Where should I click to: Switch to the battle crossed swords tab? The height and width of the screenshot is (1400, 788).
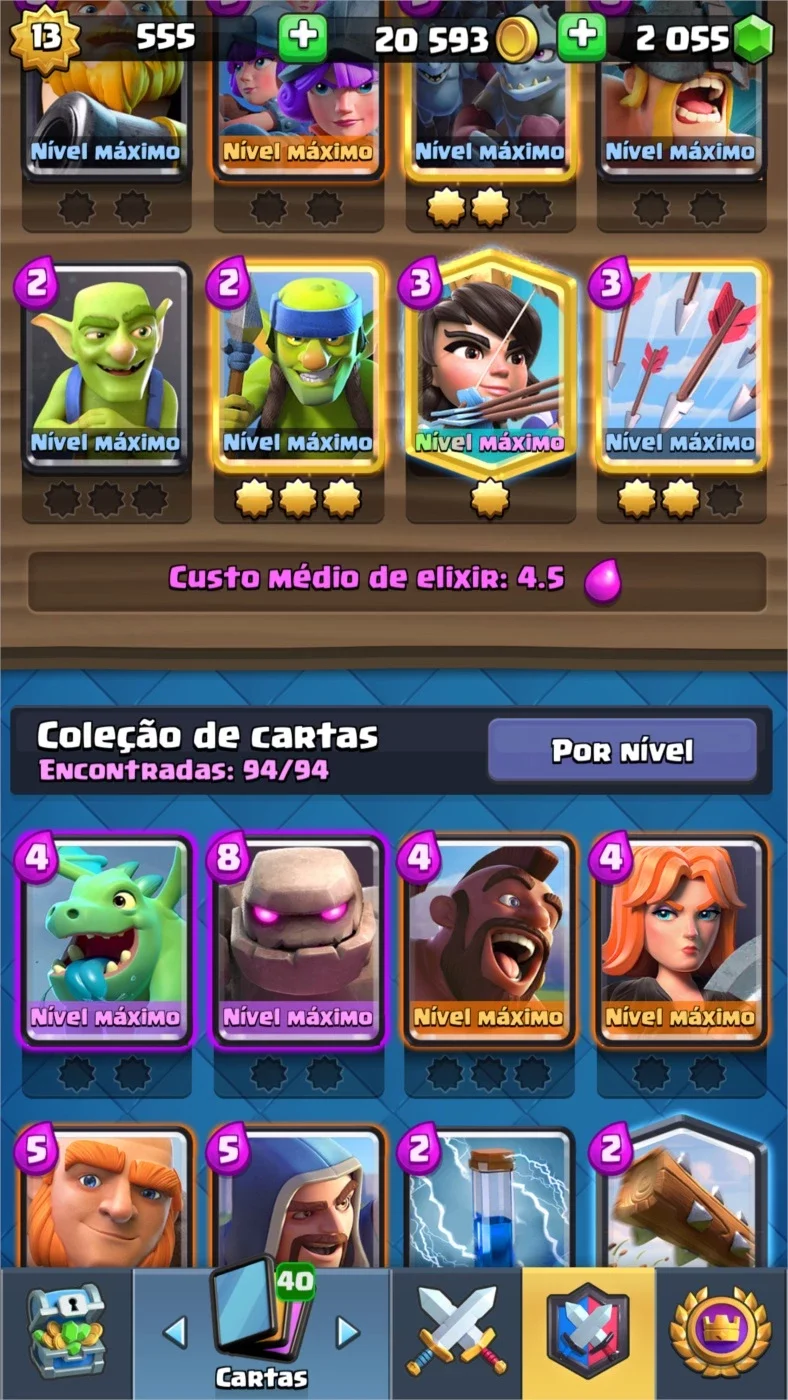(x=456, y=1334)
